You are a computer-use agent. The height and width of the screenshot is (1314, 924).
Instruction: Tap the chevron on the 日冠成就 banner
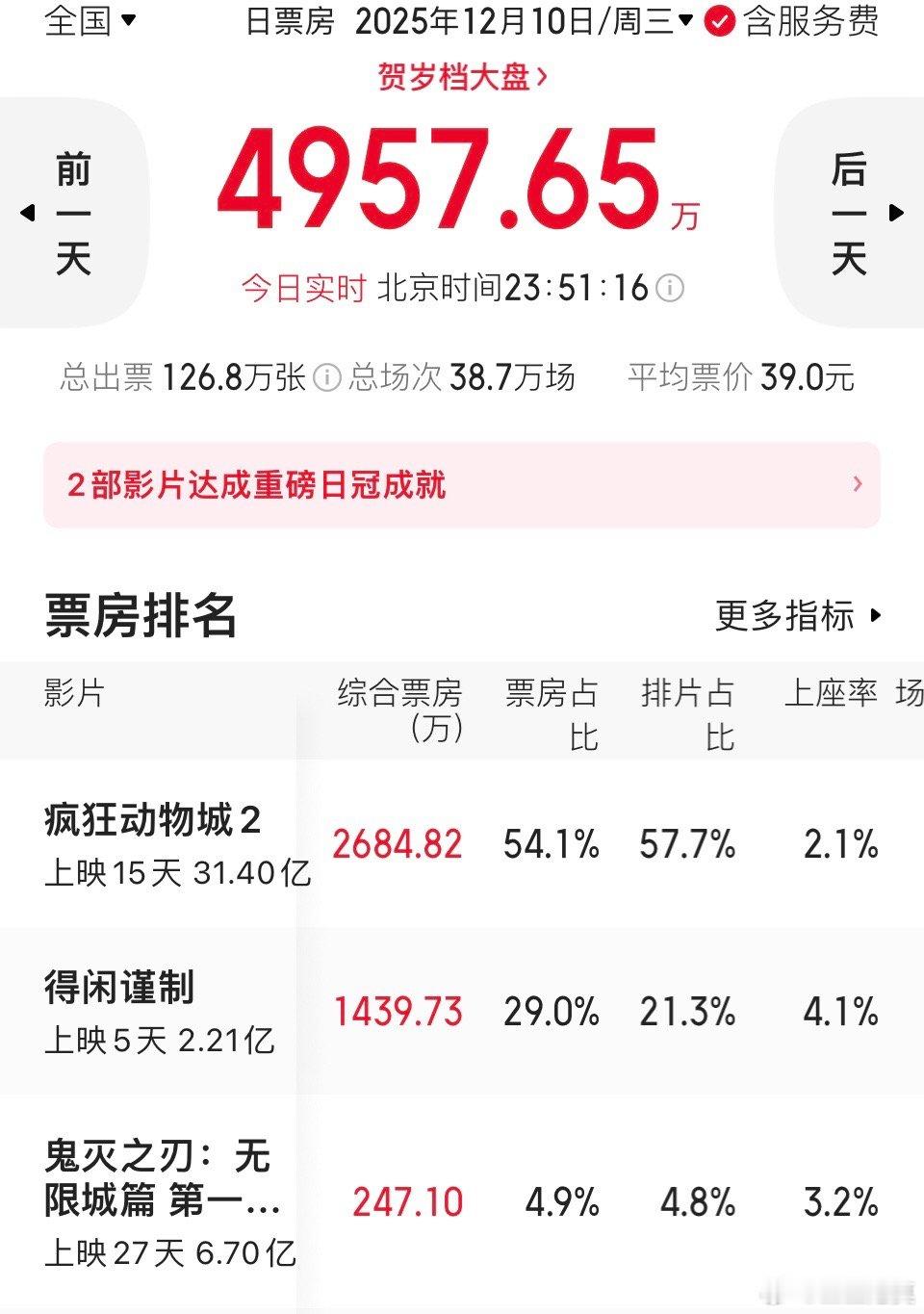[855, 486]
